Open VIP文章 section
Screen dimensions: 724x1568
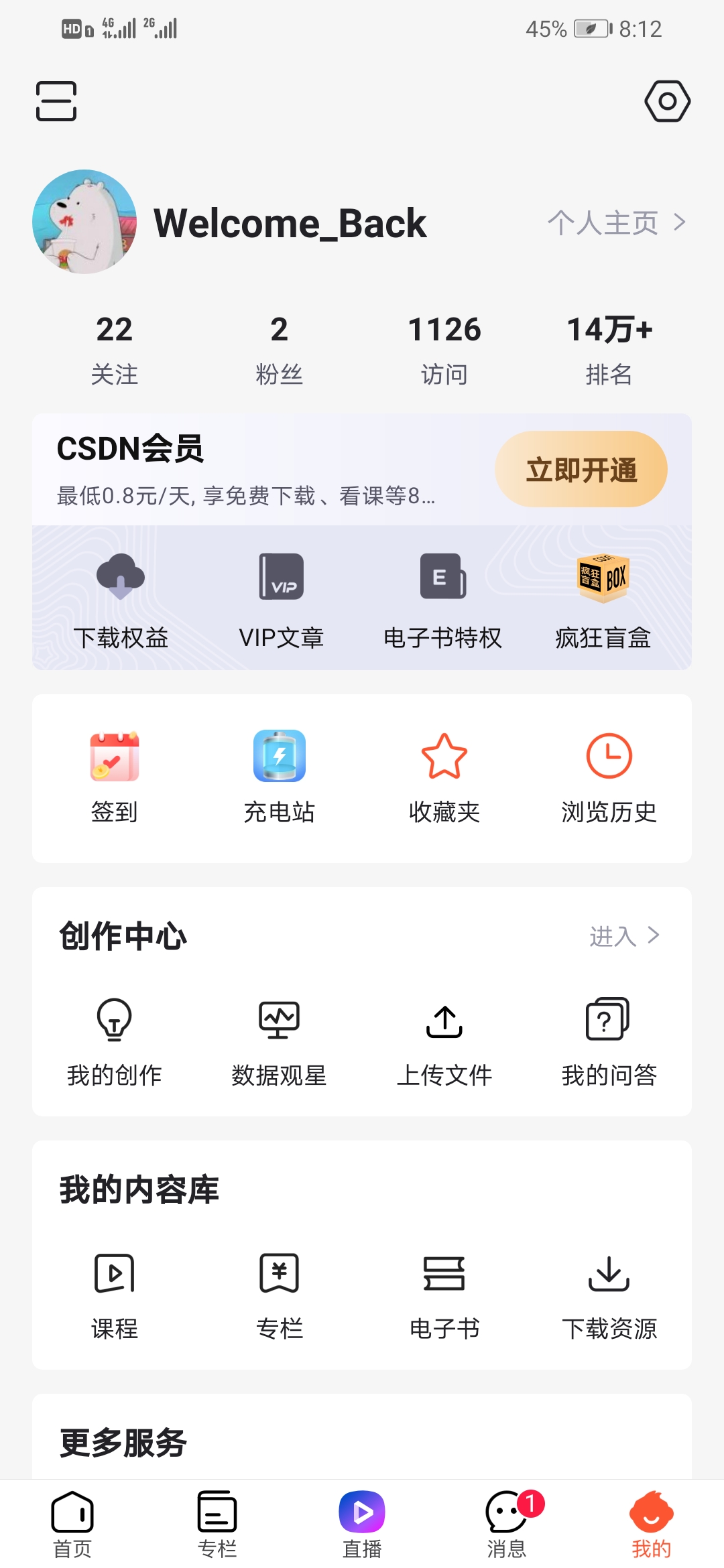pyautogui.click(x=282, y=600)
